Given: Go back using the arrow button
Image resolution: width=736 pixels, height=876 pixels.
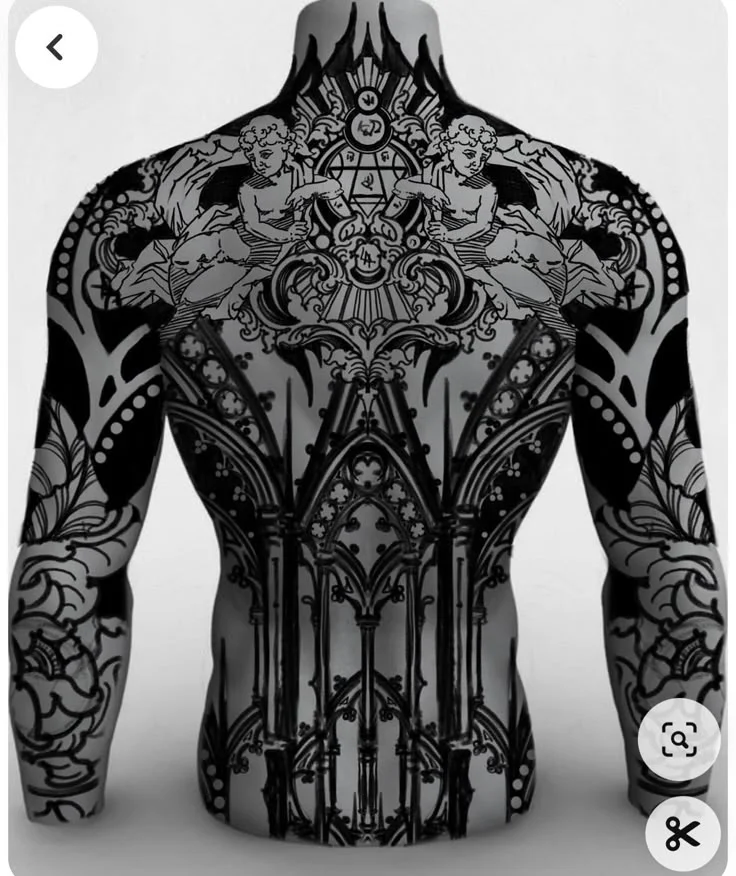Looking at the screenshot, I should click(x=56, y=47).
